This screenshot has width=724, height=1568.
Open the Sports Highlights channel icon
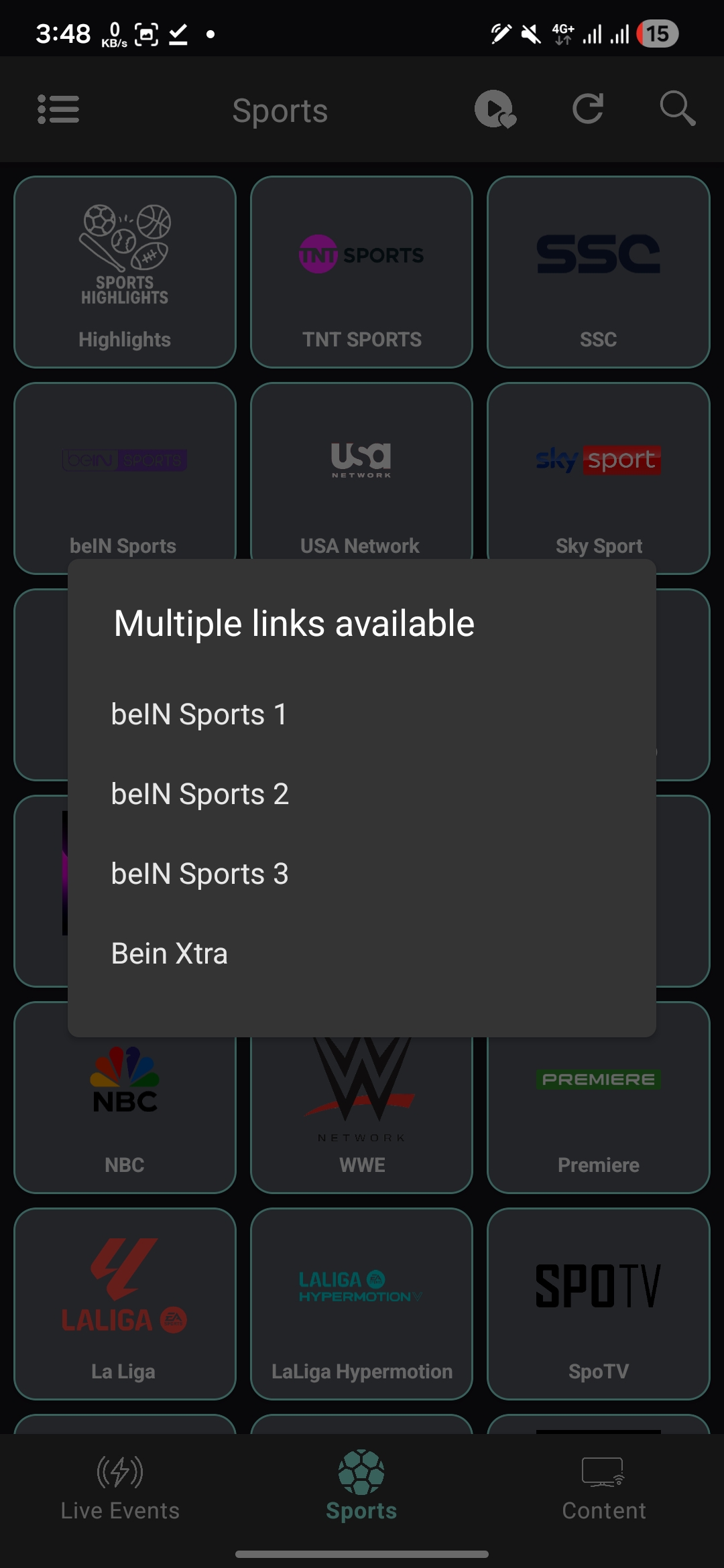[x=124, y=271]
